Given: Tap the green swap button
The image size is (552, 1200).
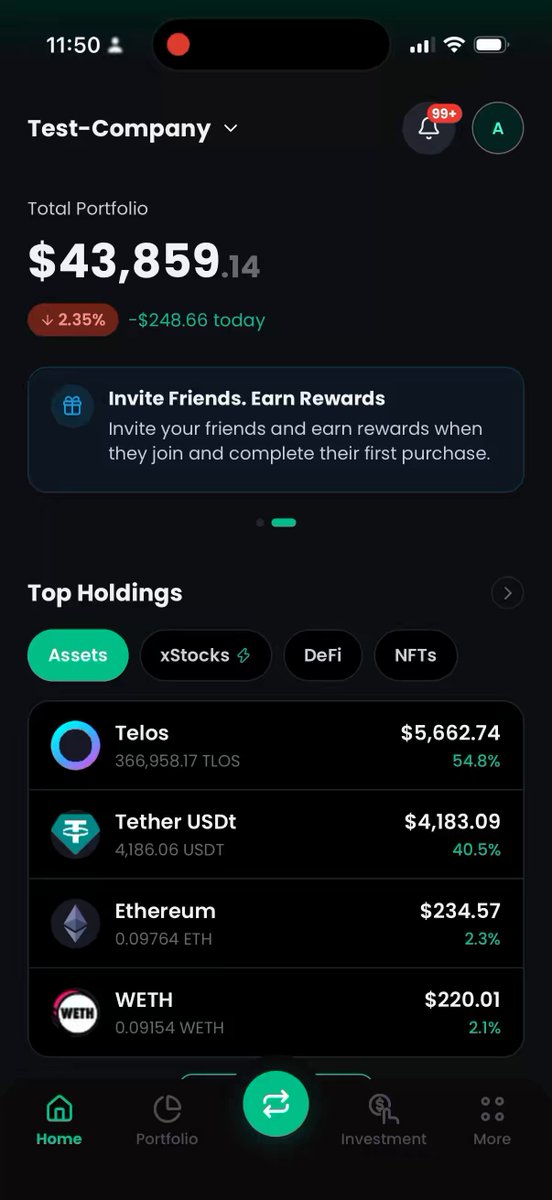Looking at the screenshot, I should coord(276,1104).
